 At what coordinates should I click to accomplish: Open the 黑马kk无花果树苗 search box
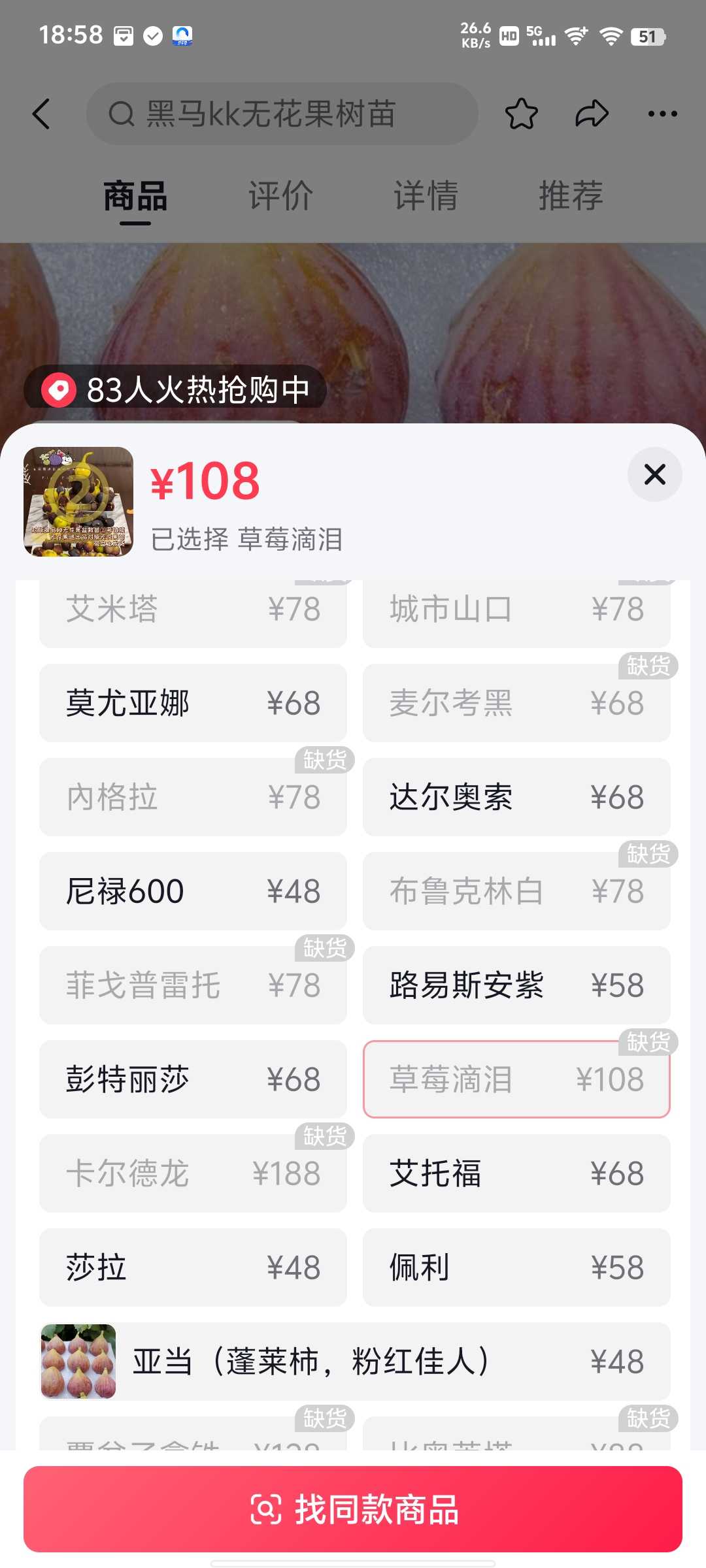pos(282,114)
